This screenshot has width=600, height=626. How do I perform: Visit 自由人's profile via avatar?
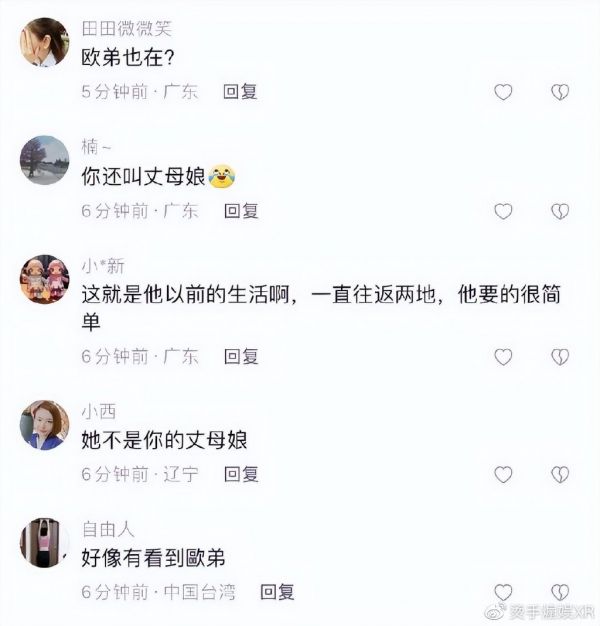[43, 541]
